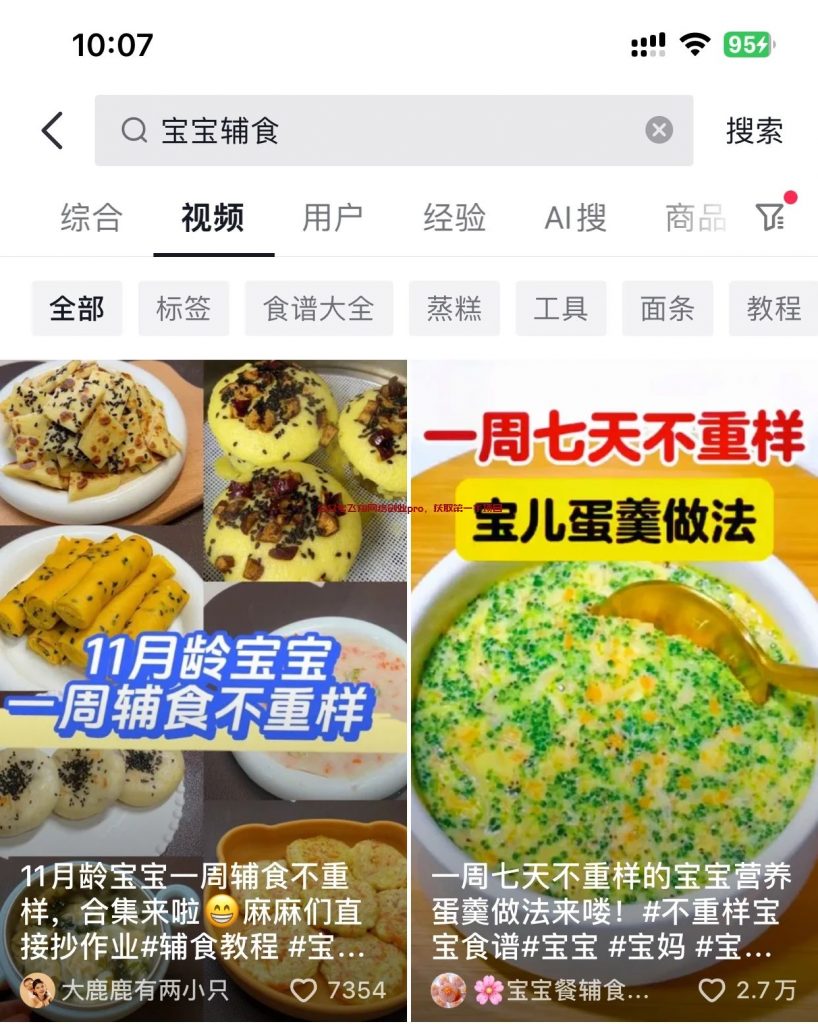The width and height of the screenshot is (818, 1024).
Task: Open the filter options icon
Action: [770, 216]
